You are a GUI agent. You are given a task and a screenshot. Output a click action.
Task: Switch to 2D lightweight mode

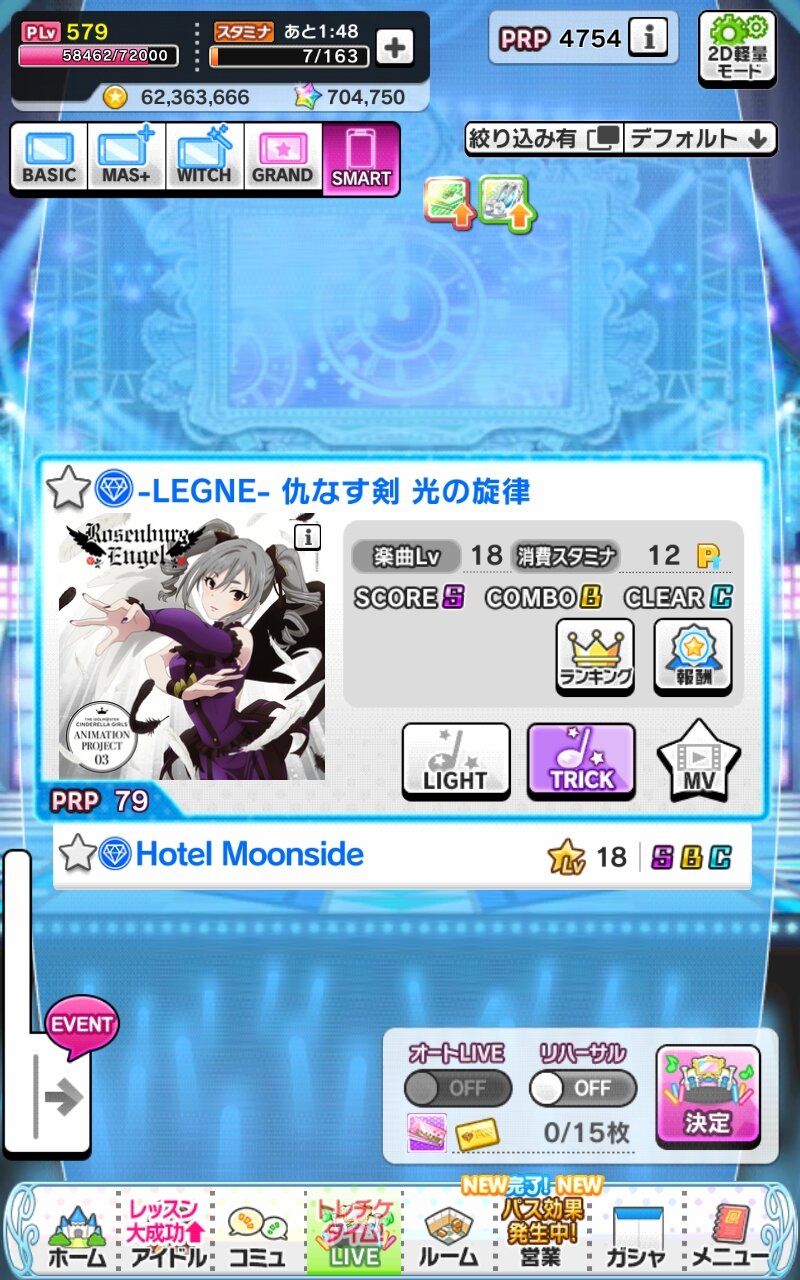[737, 48]
